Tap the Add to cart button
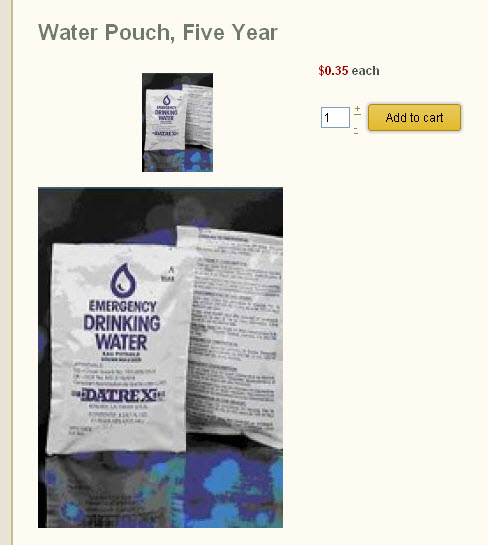The width and height of the screenshot is (488, 545). tap(414, 117)
